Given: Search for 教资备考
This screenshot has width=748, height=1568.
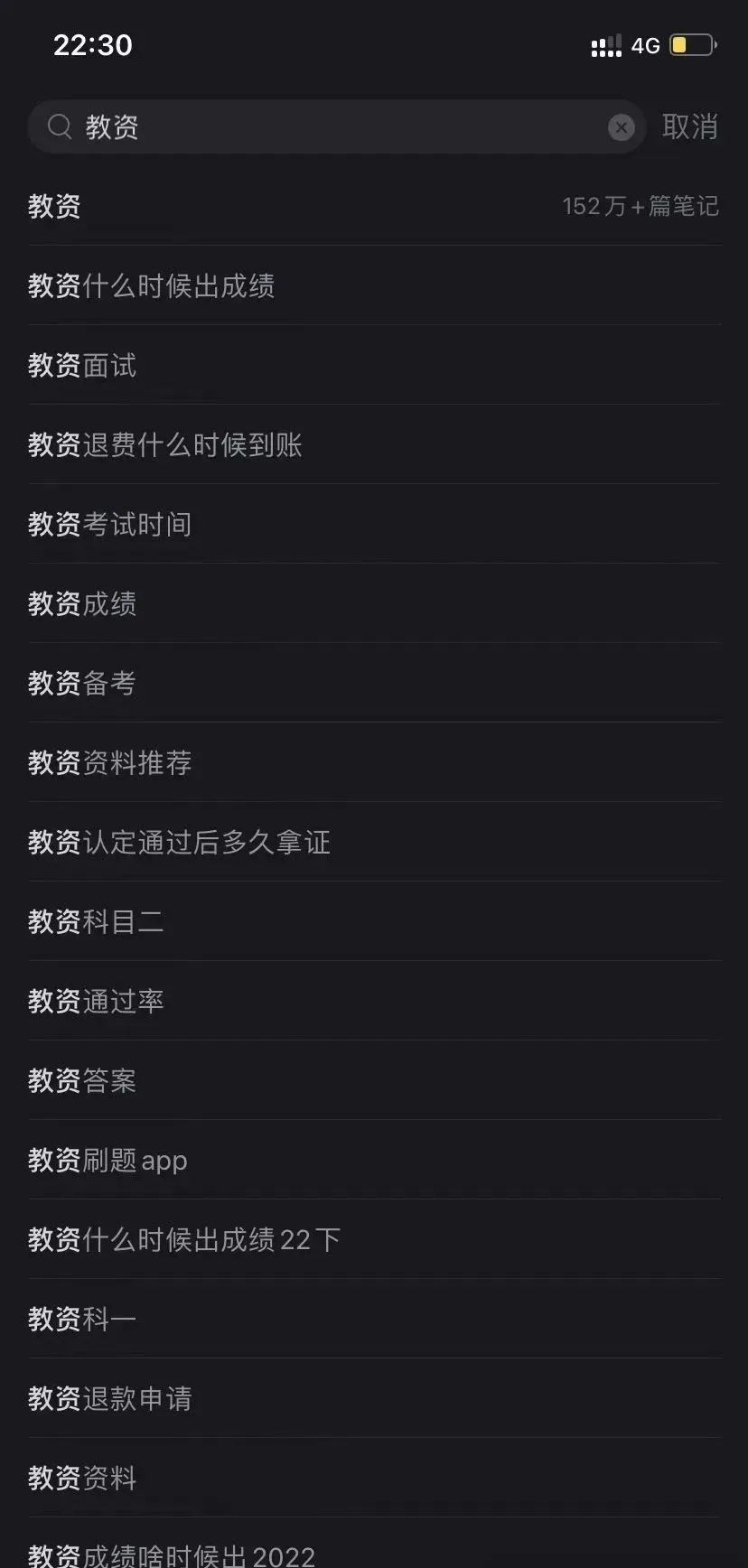Looking at the screenshot, I should click(x=374, y=683).
